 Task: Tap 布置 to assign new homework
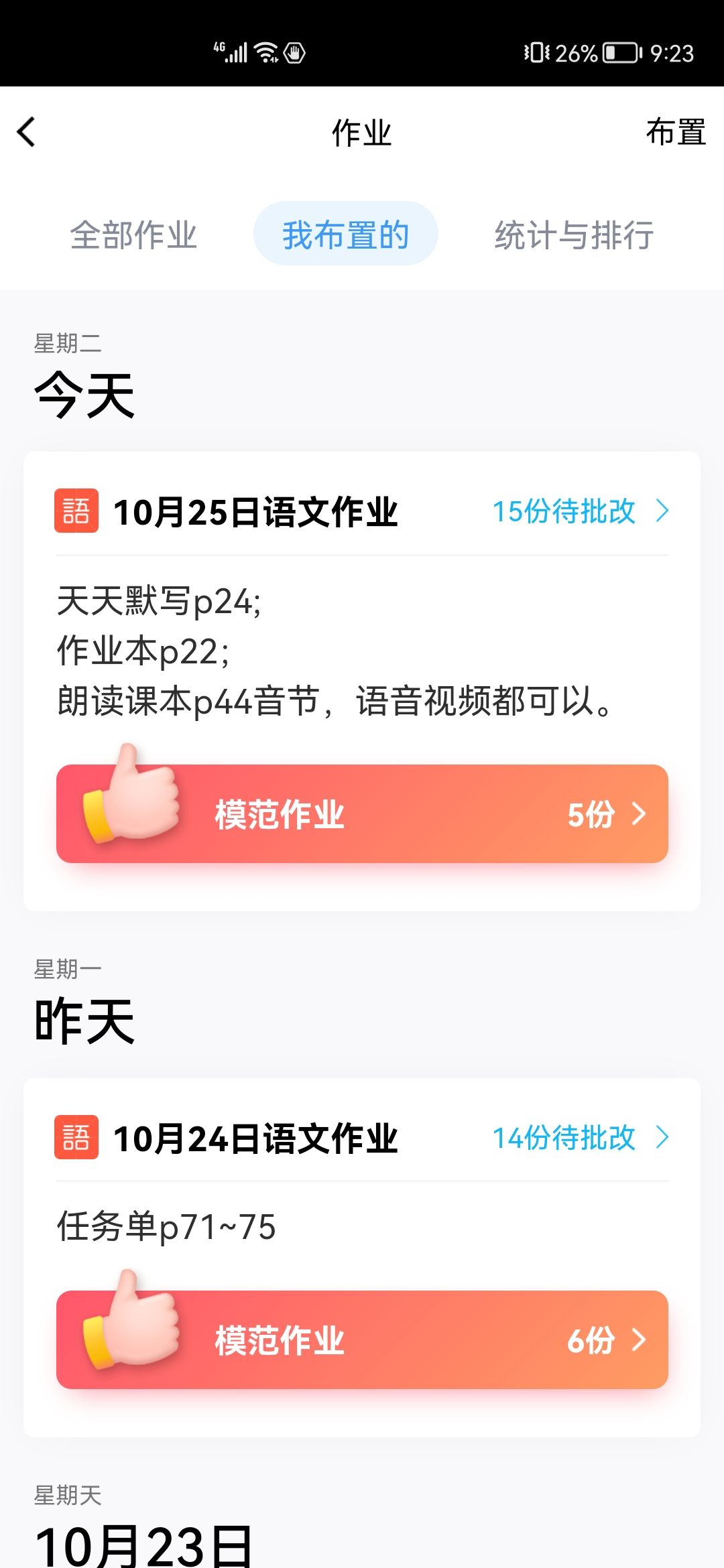coord(675,132)
